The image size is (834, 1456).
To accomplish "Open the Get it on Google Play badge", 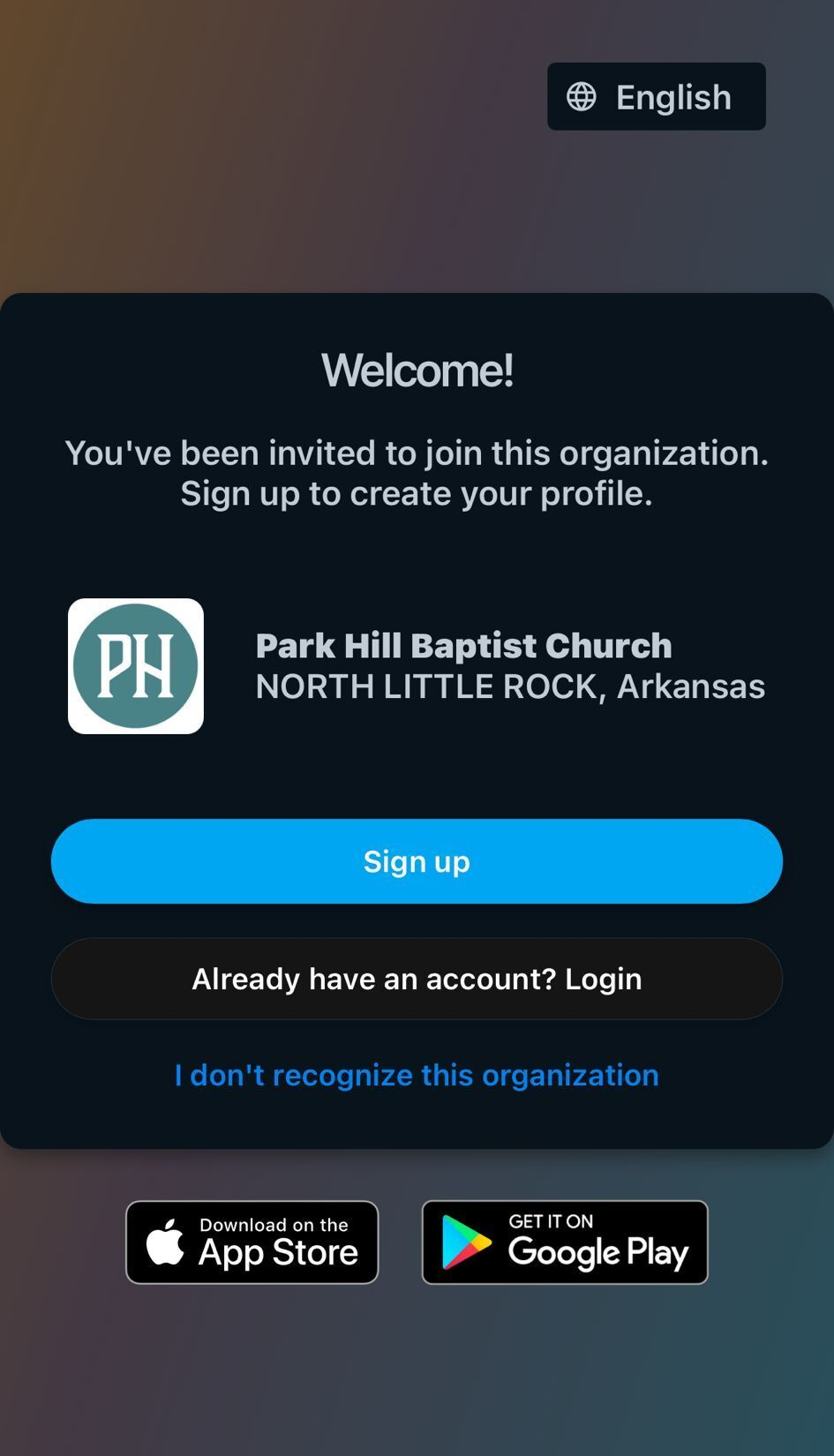I will [565, 1242].
